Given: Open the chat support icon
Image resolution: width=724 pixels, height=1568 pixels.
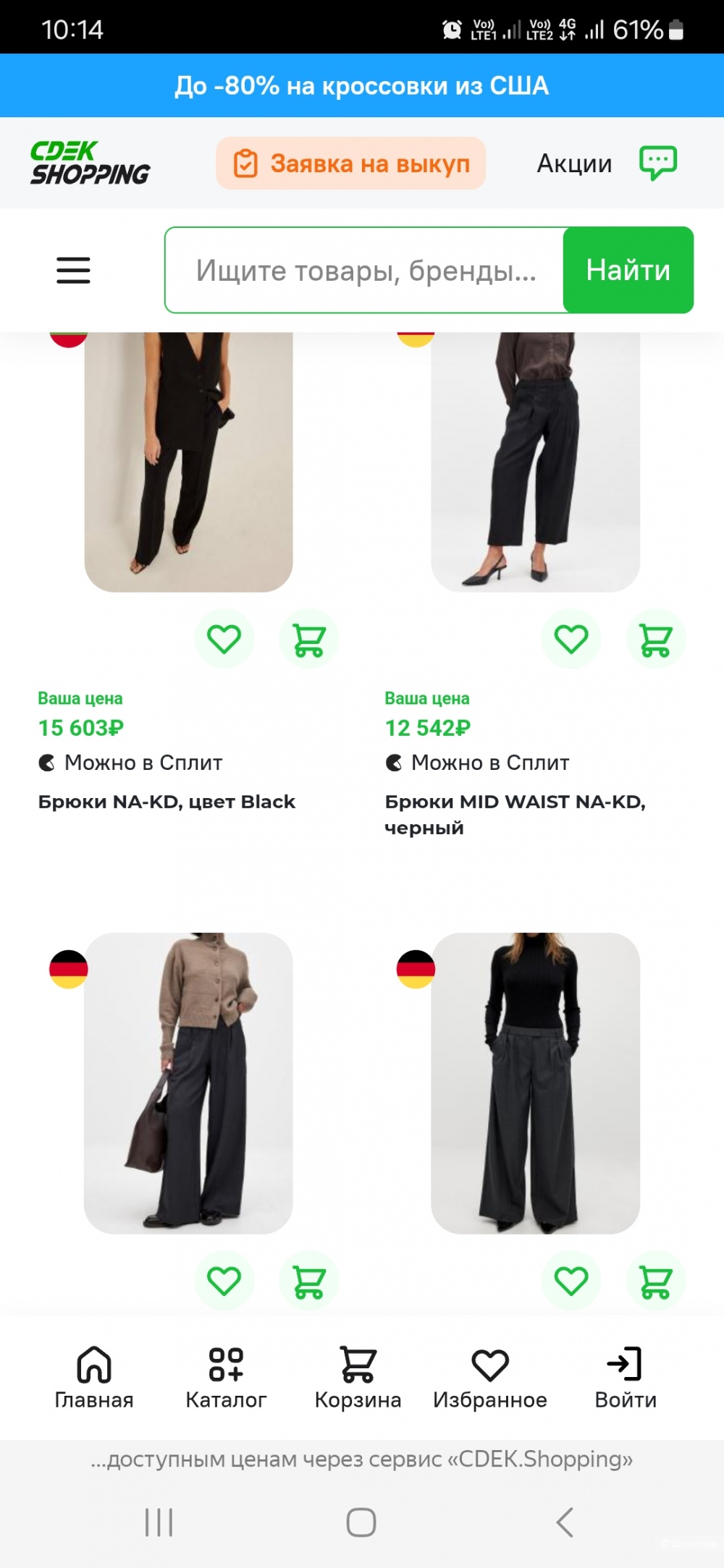Looking at the screenshot, I should point(657,163).
